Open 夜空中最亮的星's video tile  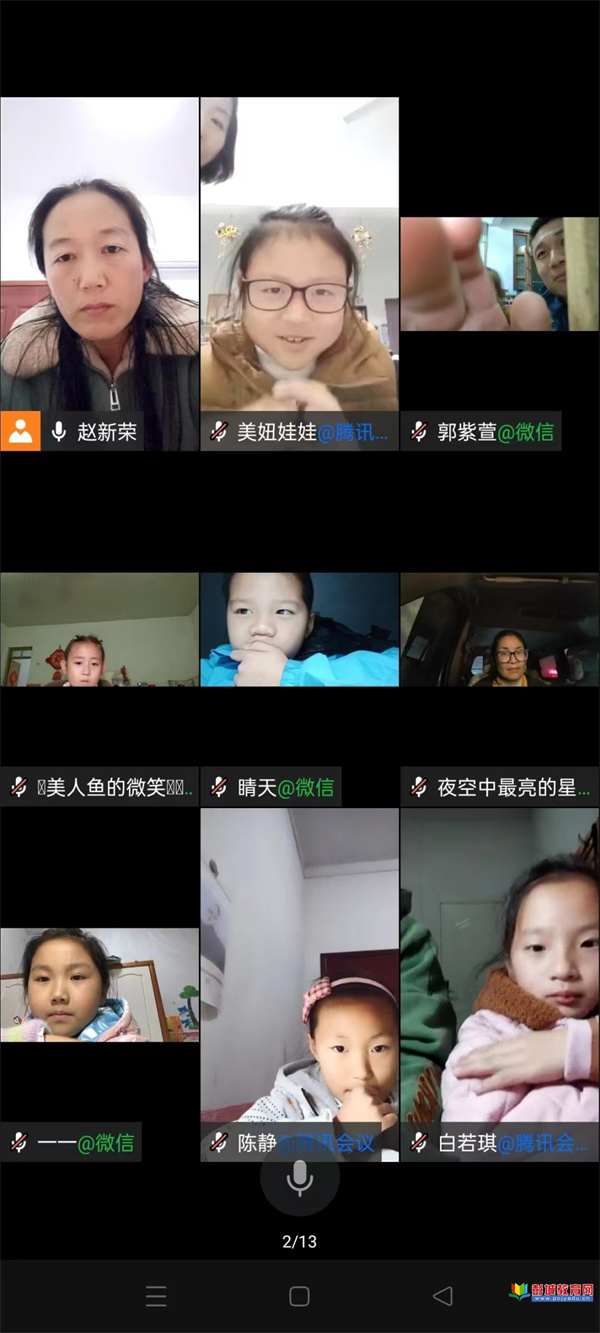499,630
